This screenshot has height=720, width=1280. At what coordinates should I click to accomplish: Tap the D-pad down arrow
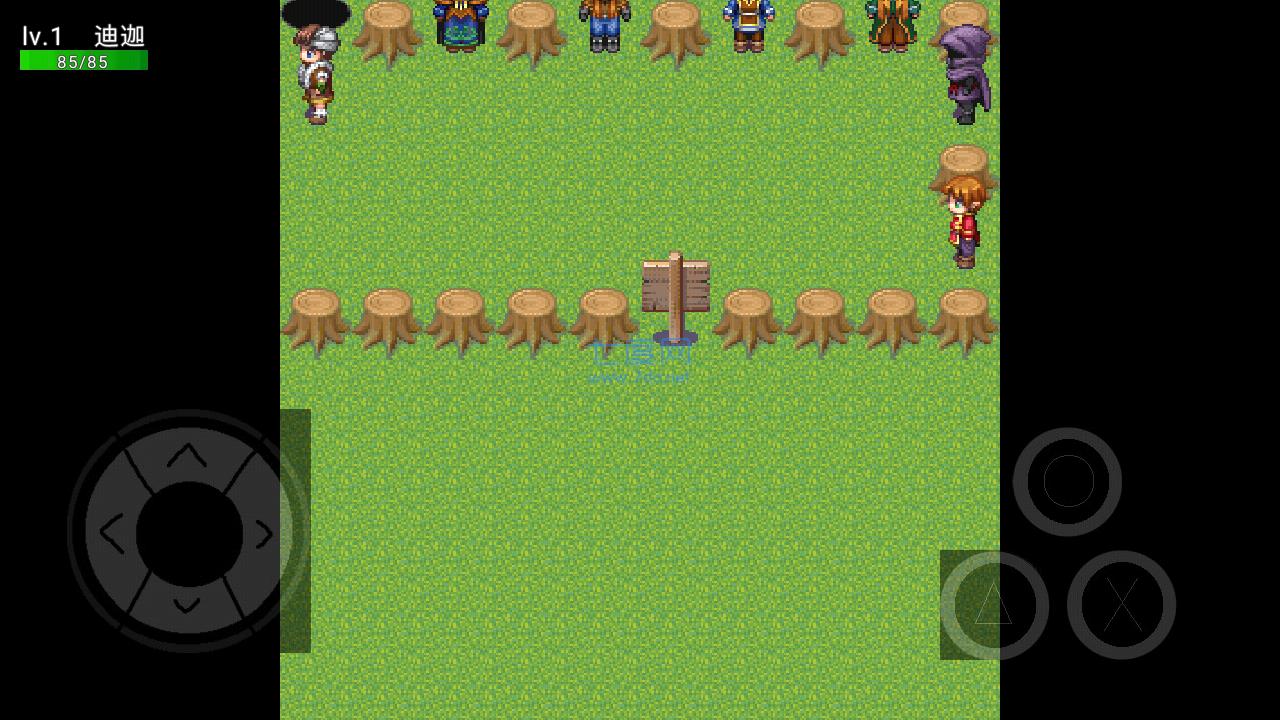187,606
